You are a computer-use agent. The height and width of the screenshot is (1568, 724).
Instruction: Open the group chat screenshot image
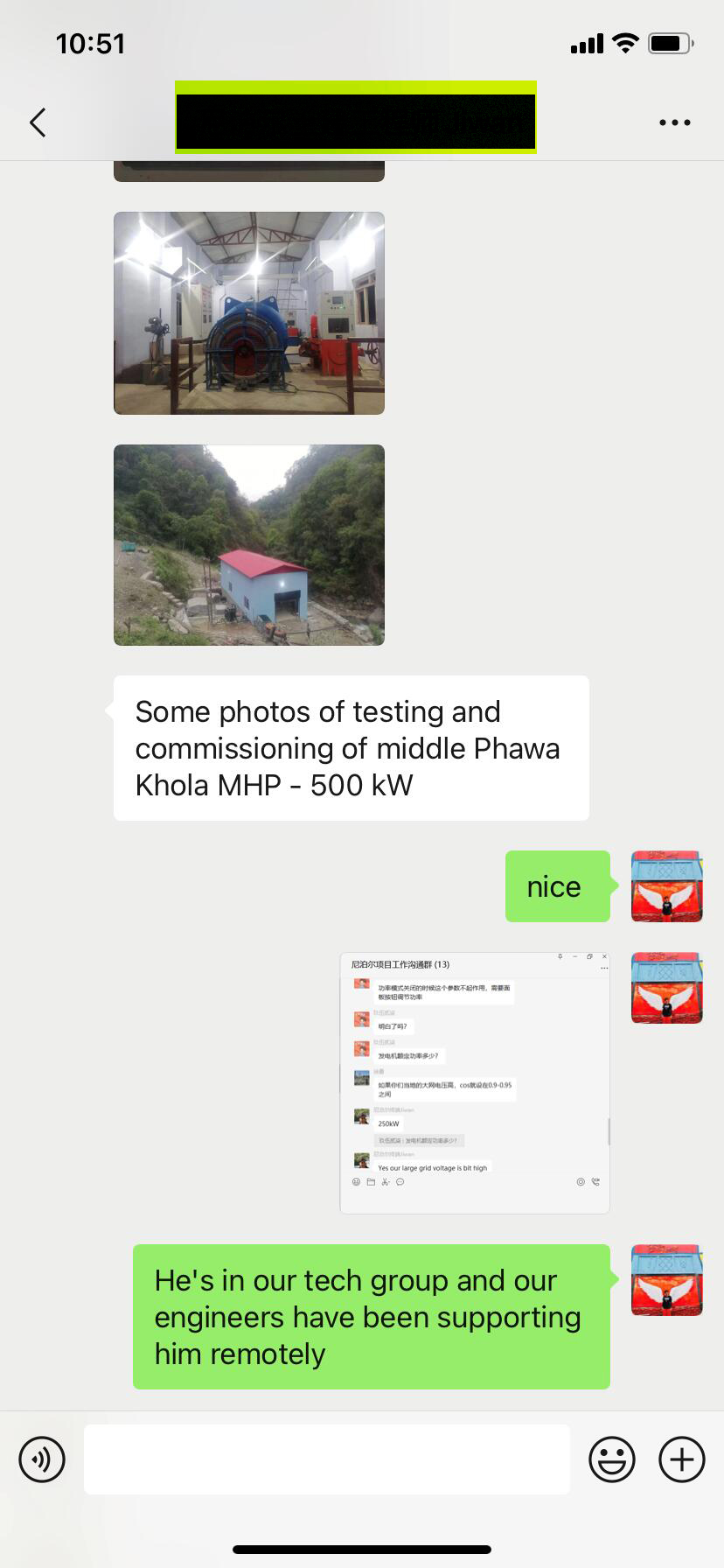click(x=474, y=1082)
